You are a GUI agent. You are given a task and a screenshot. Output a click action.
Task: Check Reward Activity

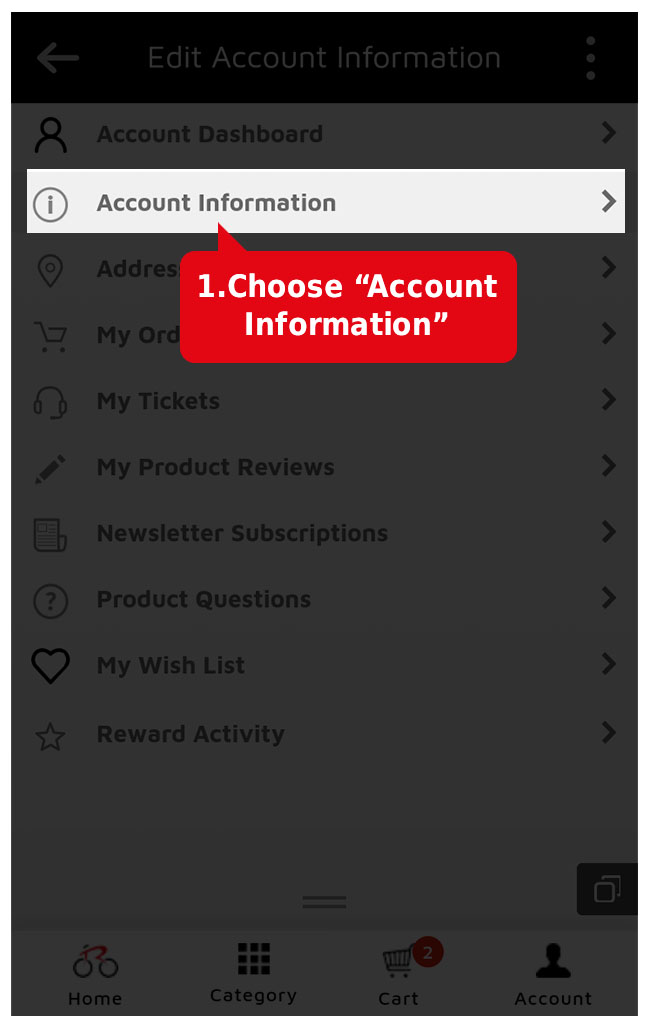click(x=190, y=734)
